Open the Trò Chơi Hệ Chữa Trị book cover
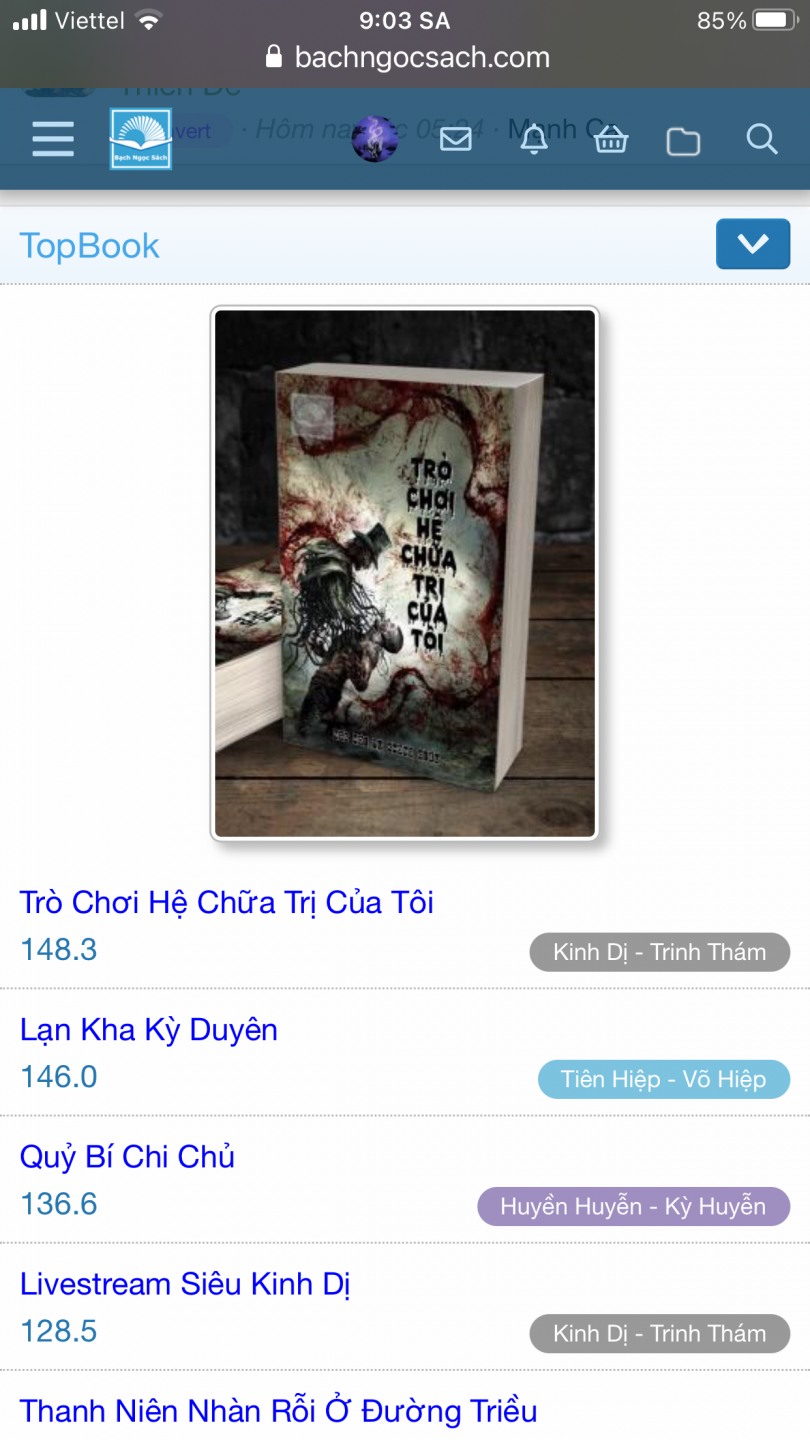Viewport: 810px width, 1440px height. point(404,573)
